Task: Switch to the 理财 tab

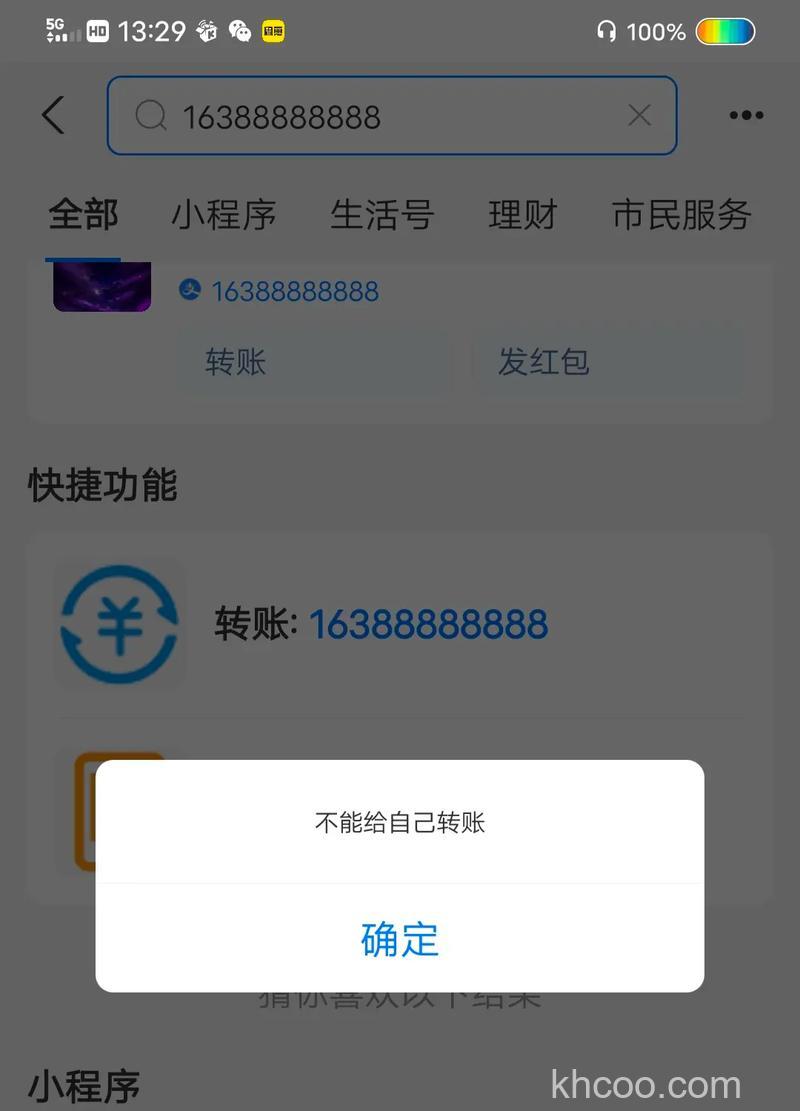Action: [x=522, y=215]
